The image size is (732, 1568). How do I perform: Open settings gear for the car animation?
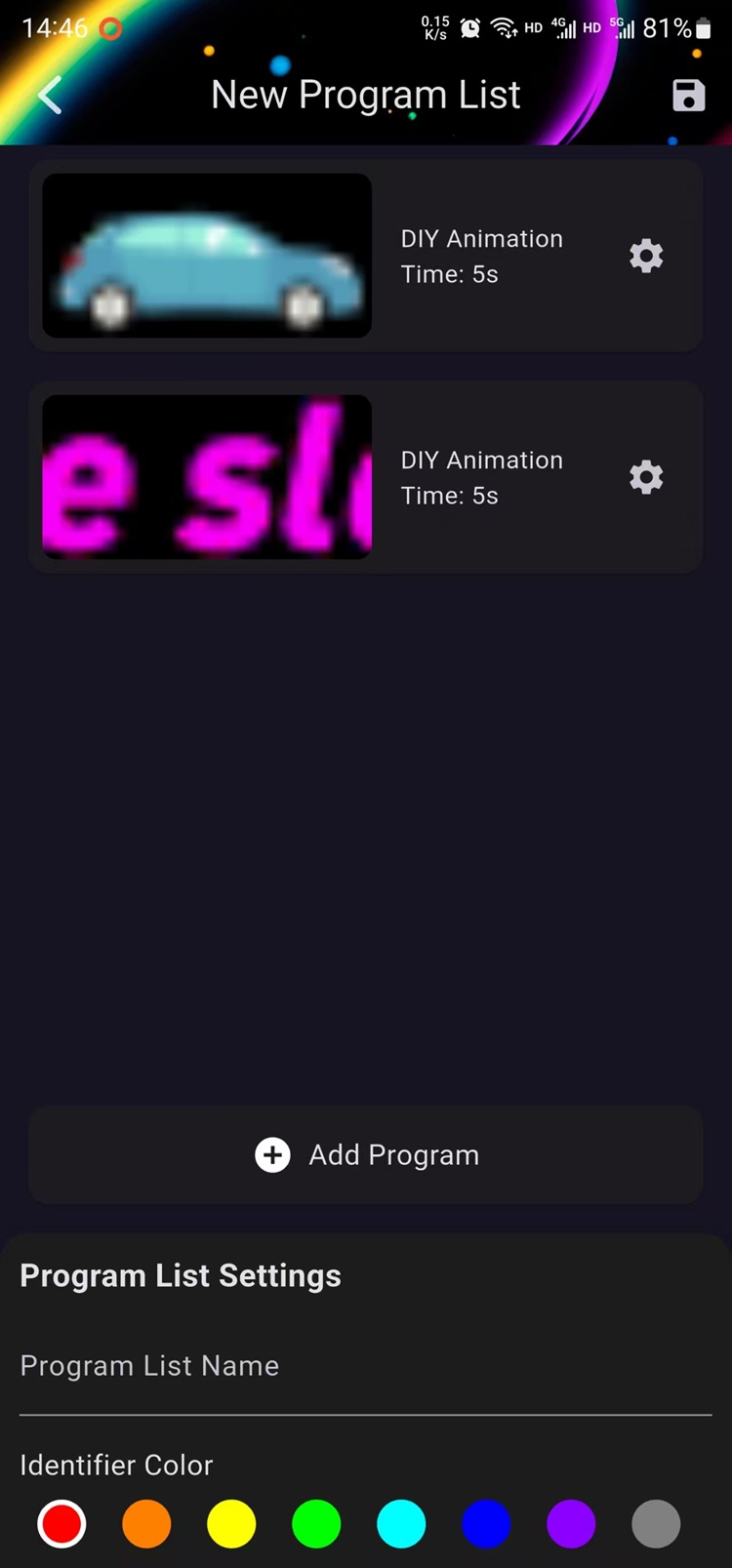tap(646, 256)
